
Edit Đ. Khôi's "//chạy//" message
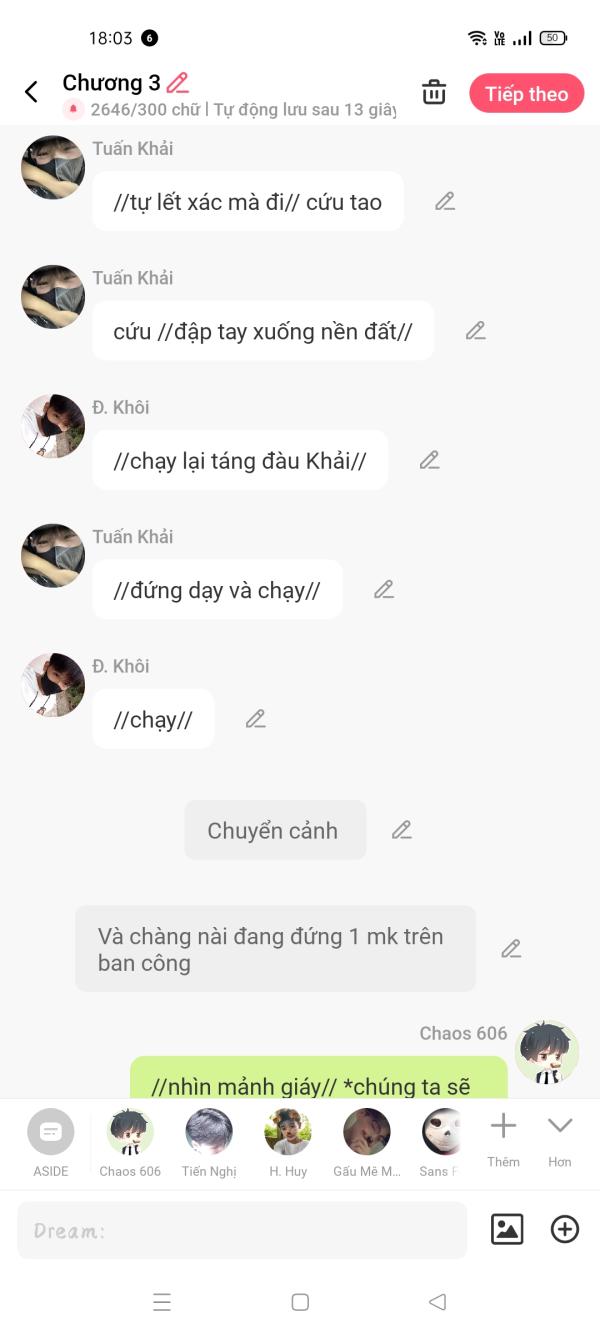click(256, 719)
